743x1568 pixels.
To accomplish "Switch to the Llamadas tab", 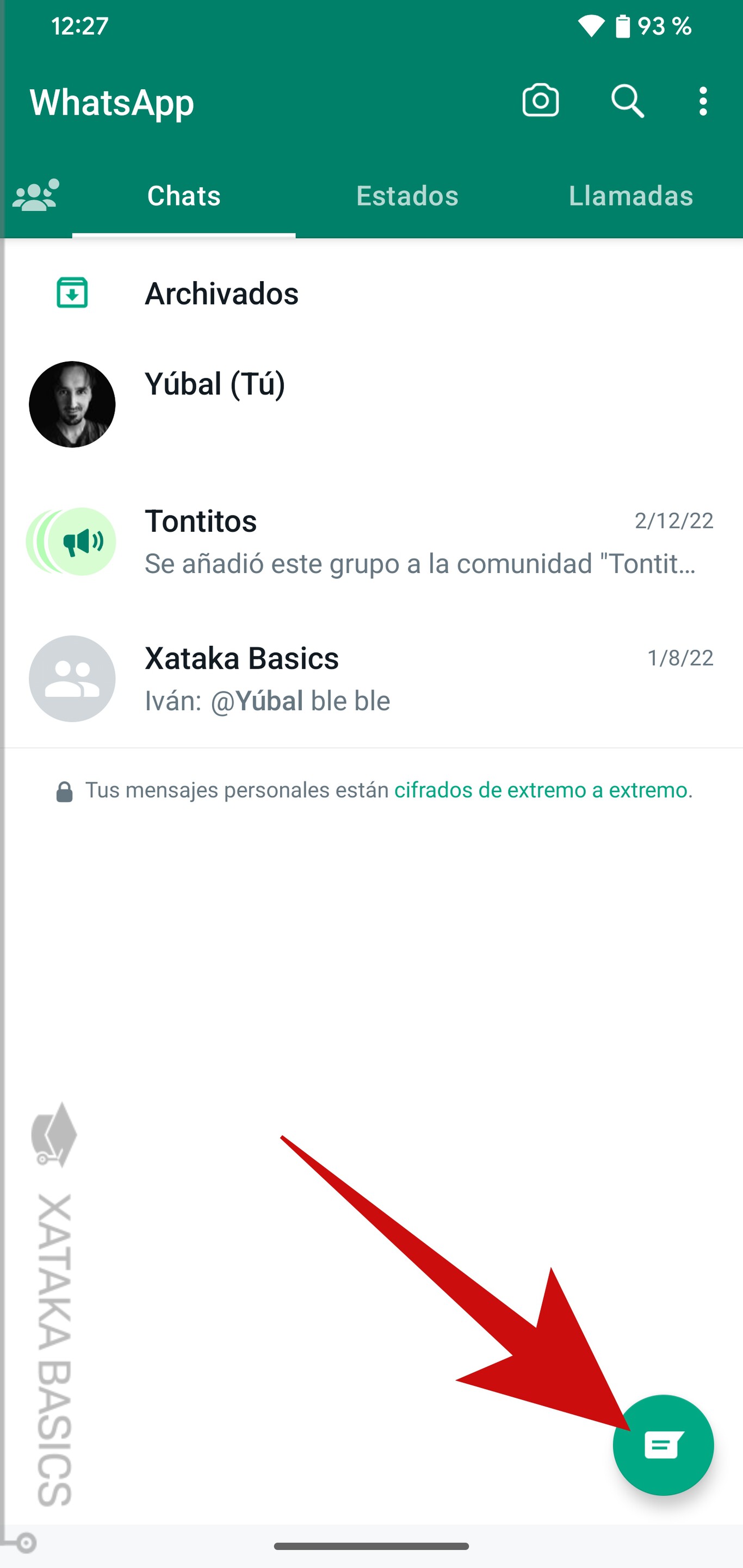I will [631, 195].
